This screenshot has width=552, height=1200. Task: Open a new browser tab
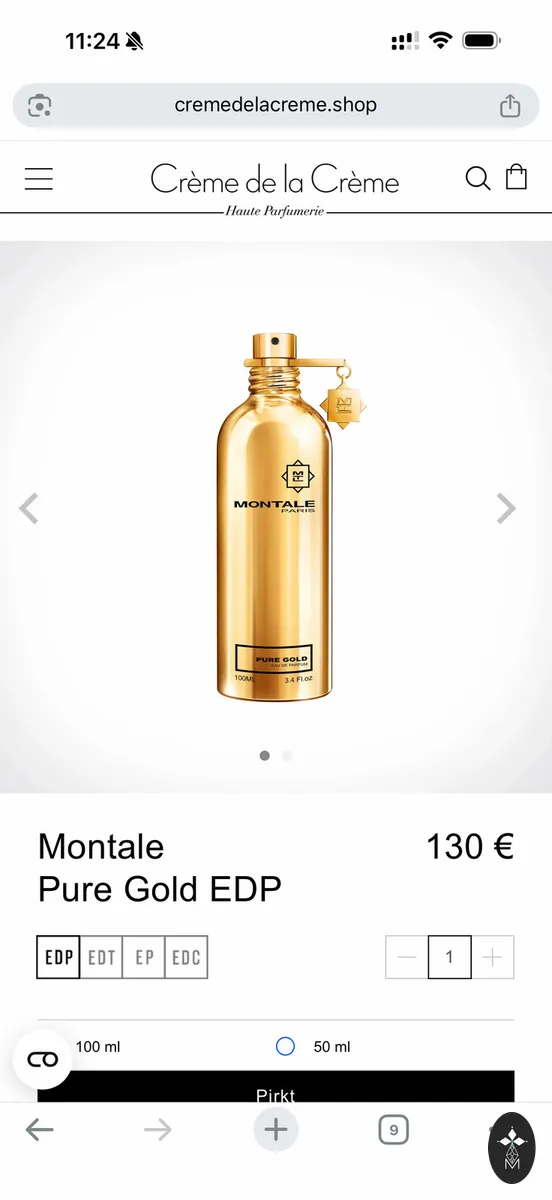276,1130
